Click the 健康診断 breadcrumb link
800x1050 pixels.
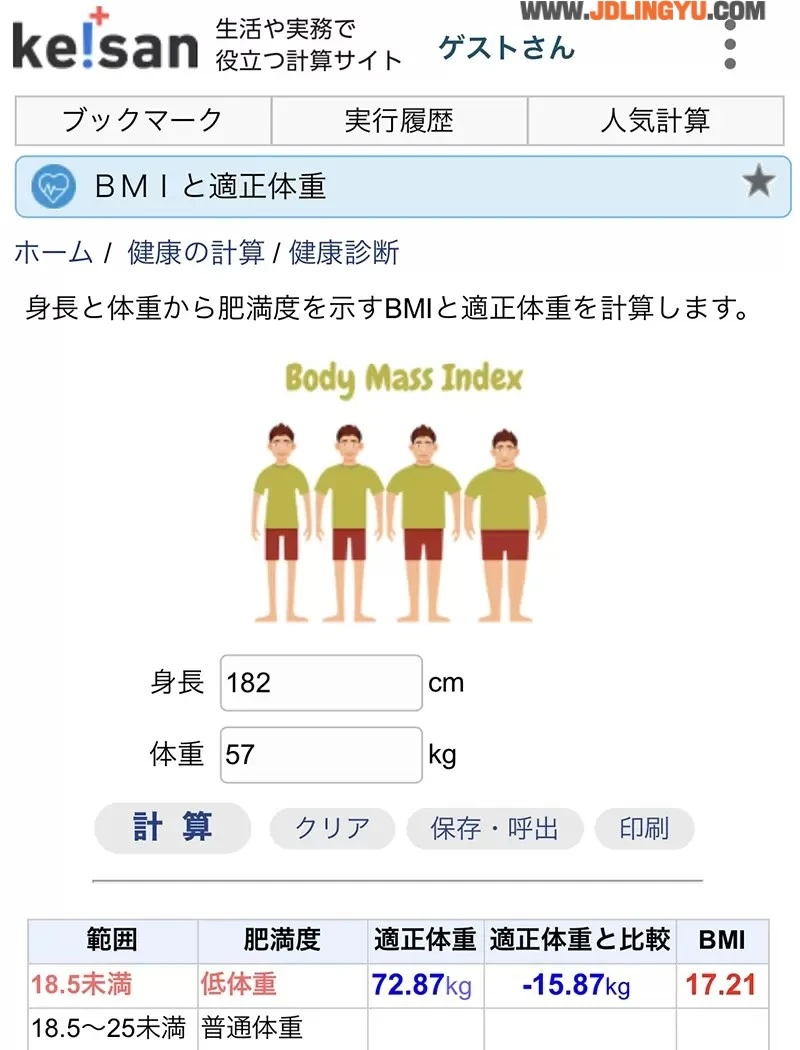tap(340, 253)
